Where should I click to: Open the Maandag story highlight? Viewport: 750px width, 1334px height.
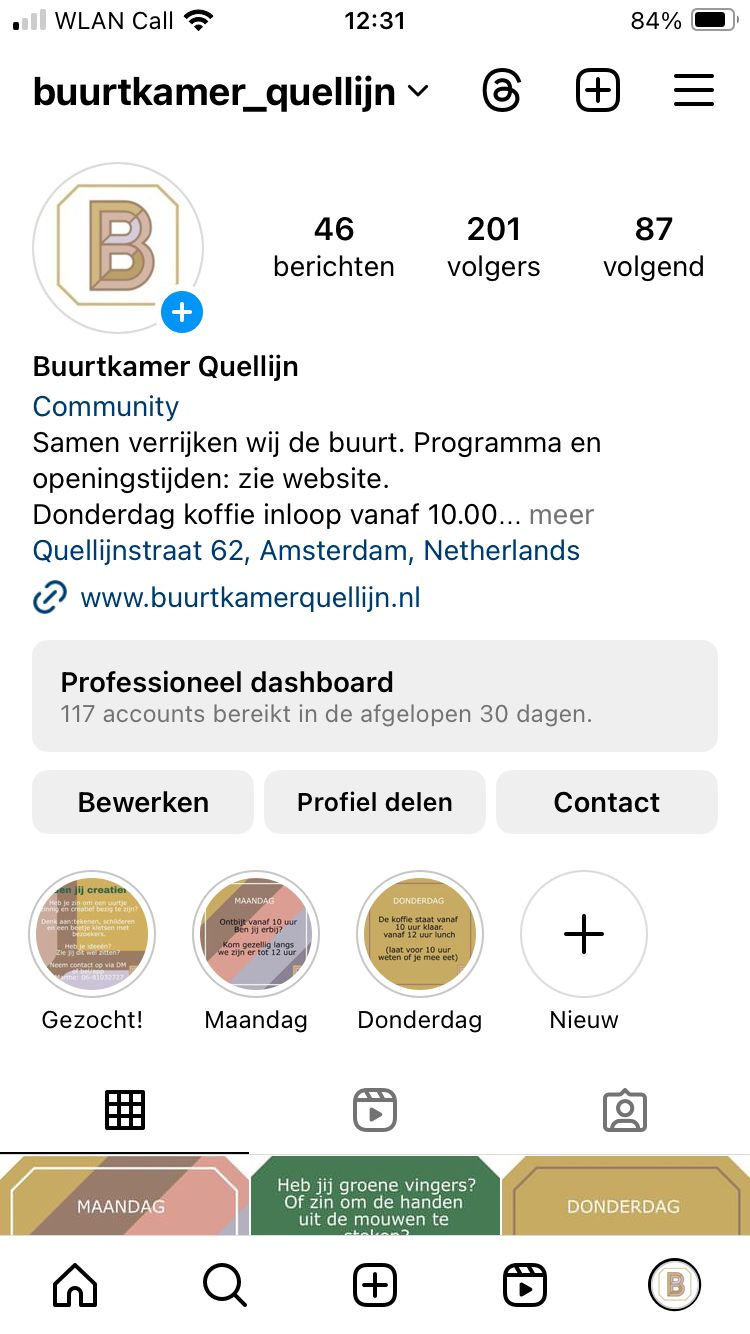click(256, 935)
